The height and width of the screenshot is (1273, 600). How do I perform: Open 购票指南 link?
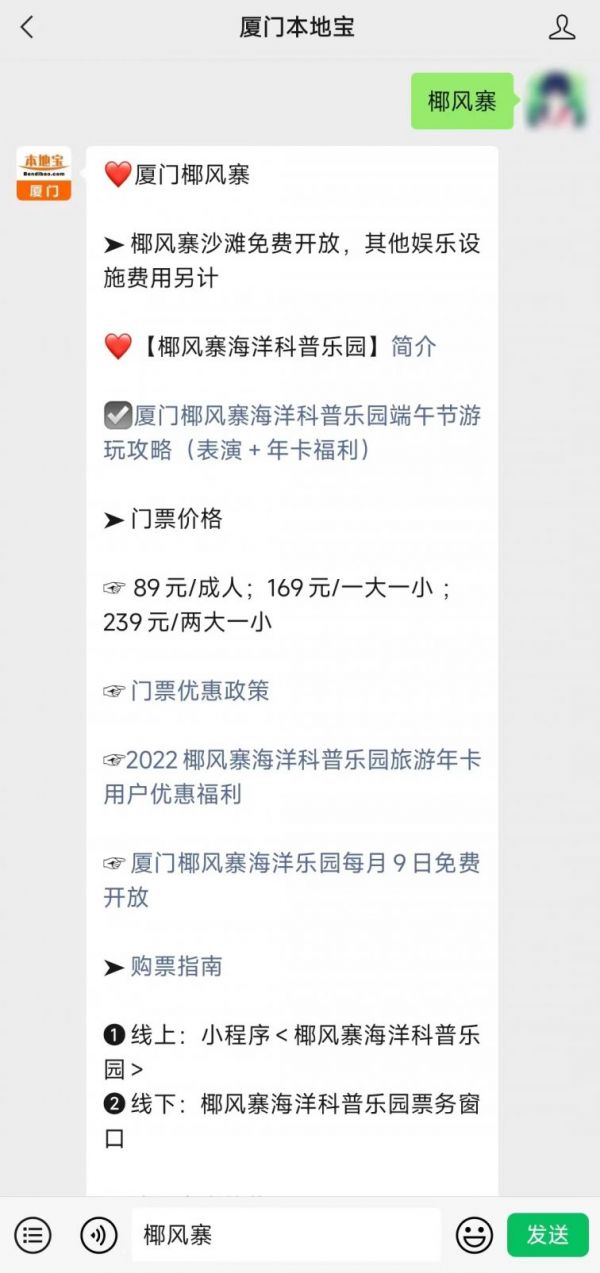click(x=176, y=966)
